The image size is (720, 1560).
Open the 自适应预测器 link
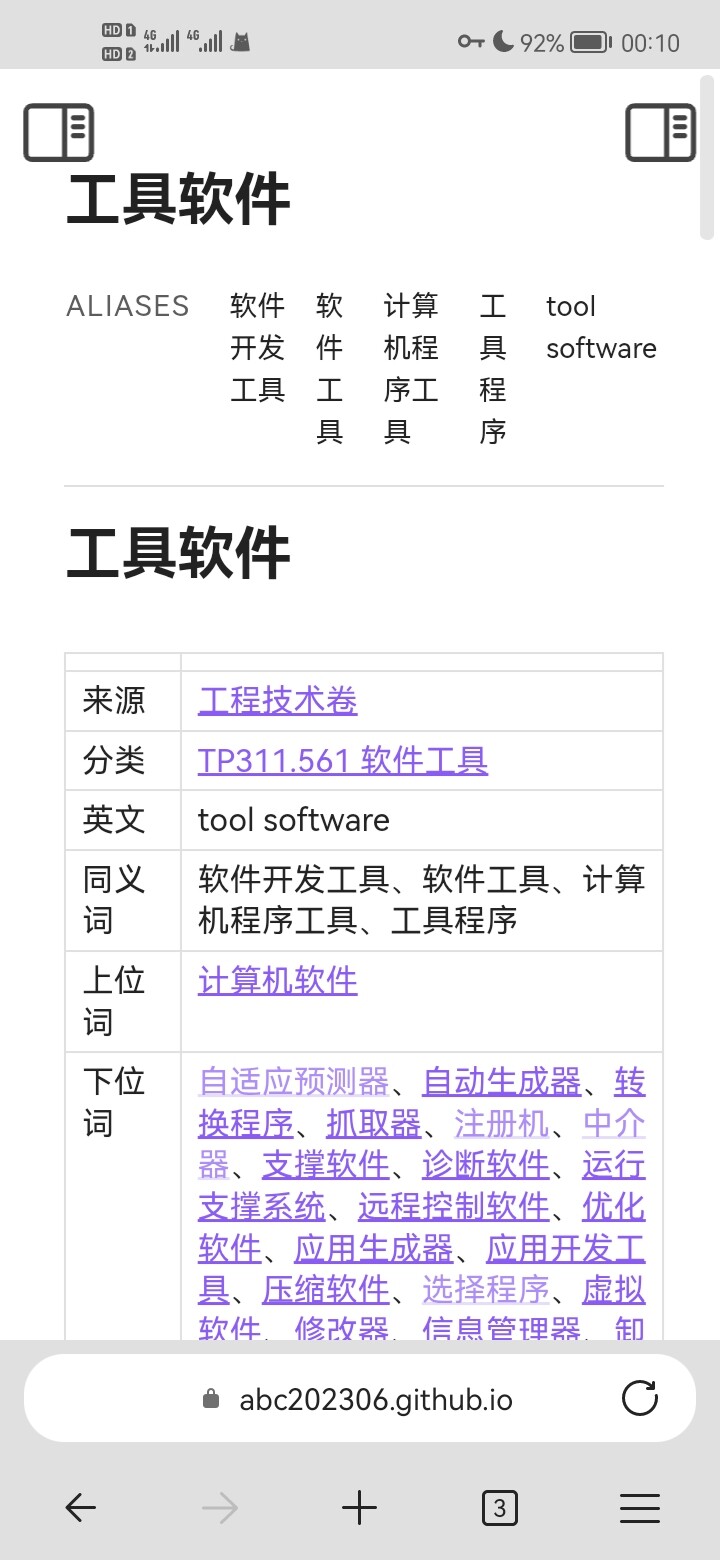(x=294, y=1082)
